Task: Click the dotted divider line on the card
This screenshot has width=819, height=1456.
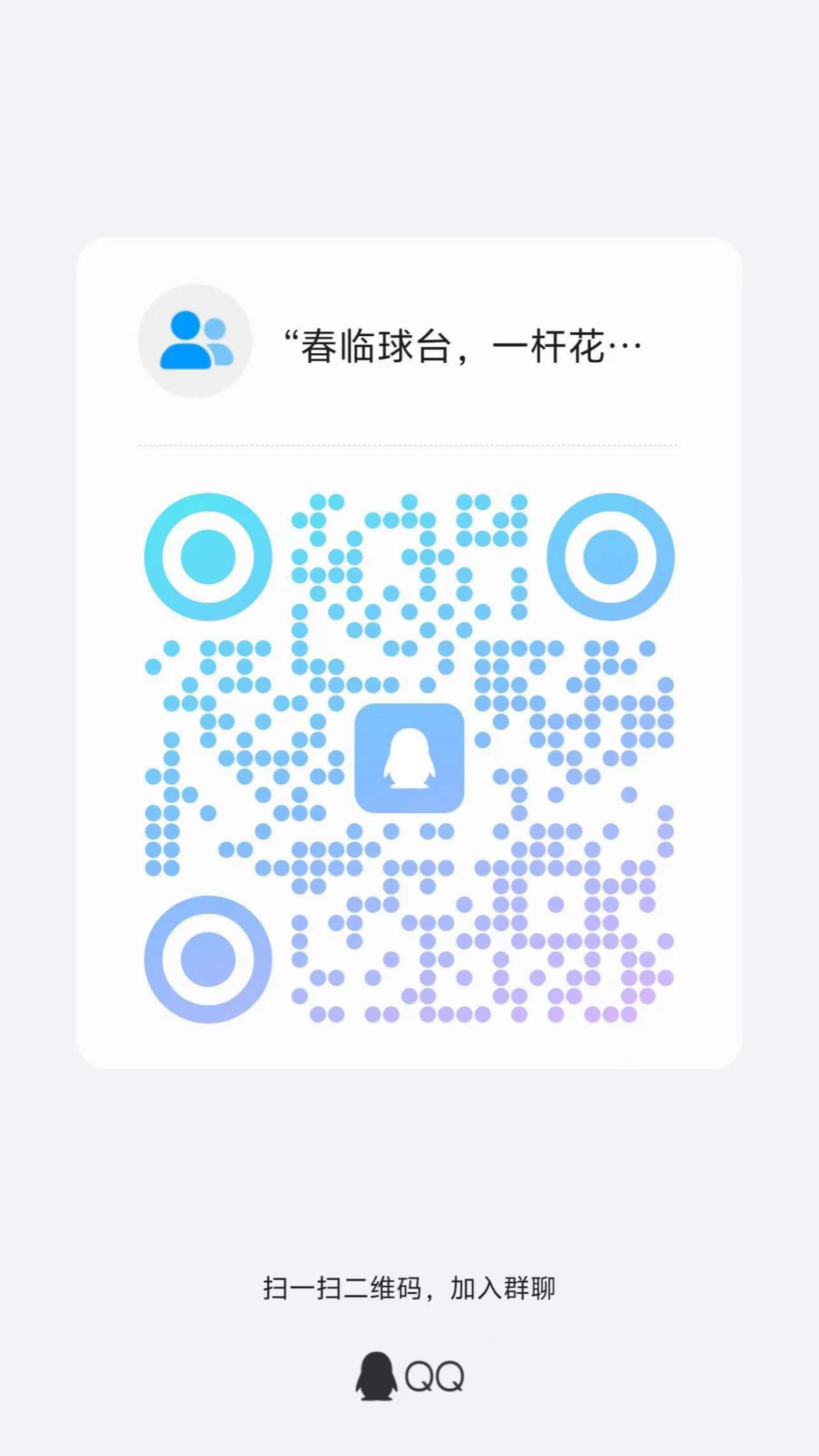Action: [409, 445]
